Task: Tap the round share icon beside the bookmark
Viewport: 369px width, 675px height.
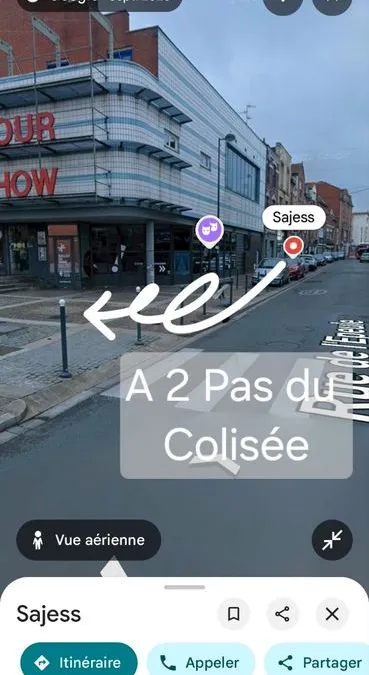Action: pyautogui.click(x=282, y=614)
